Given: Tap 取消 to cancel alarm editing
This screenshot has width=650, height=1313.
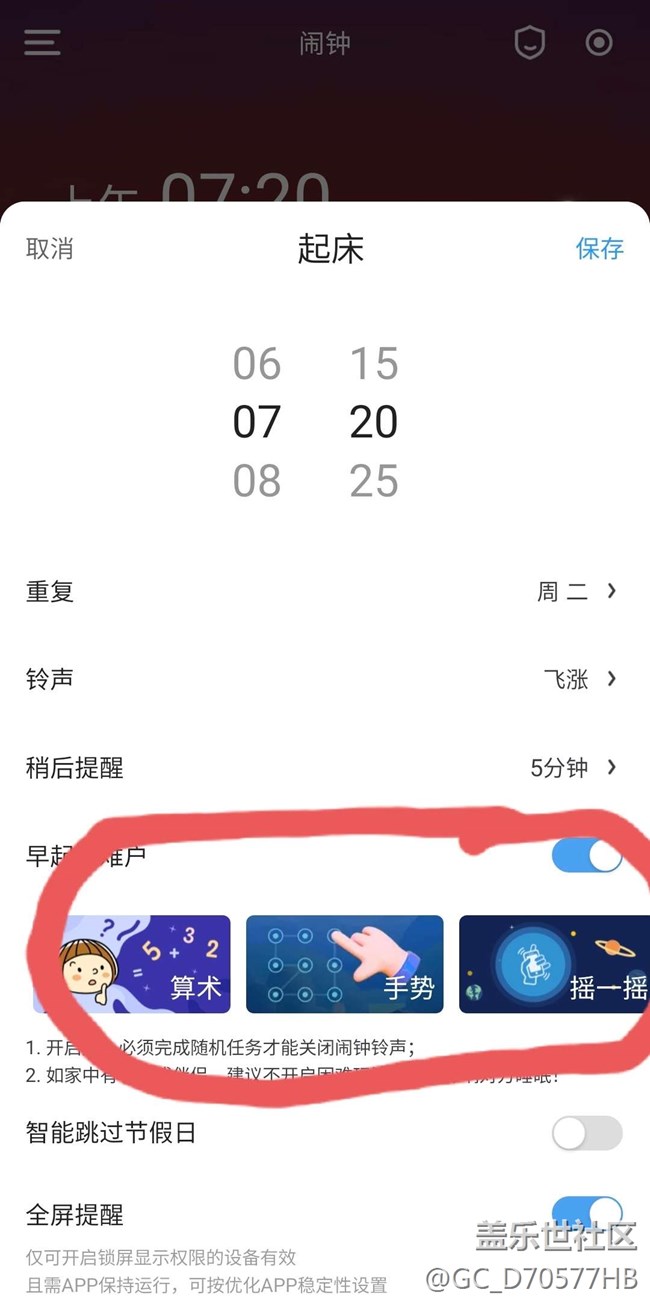Looking at the screenshot, I should 49,248.
